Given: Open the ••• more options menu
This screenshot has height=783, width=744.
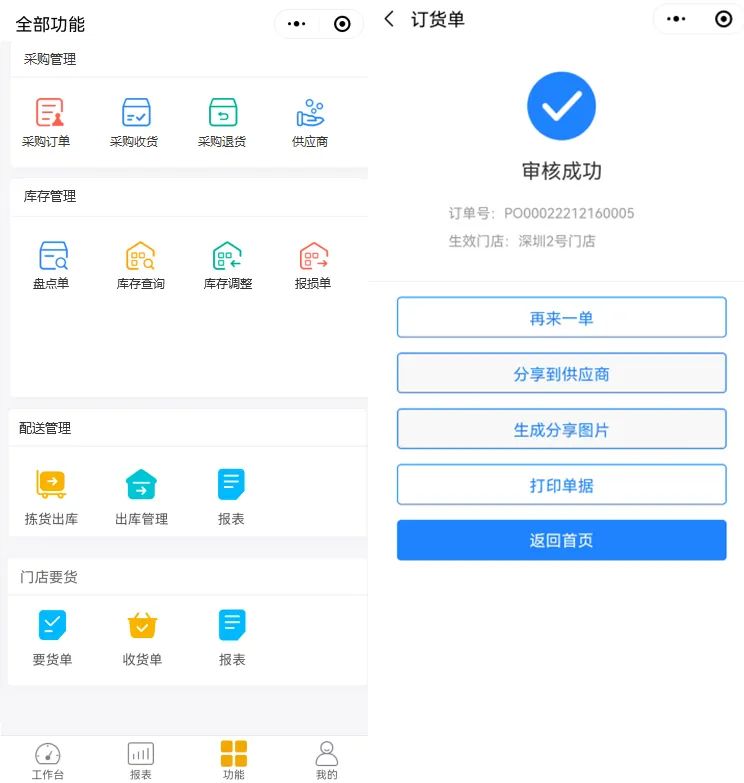Looking at the screenshot, I should (676, 18).
